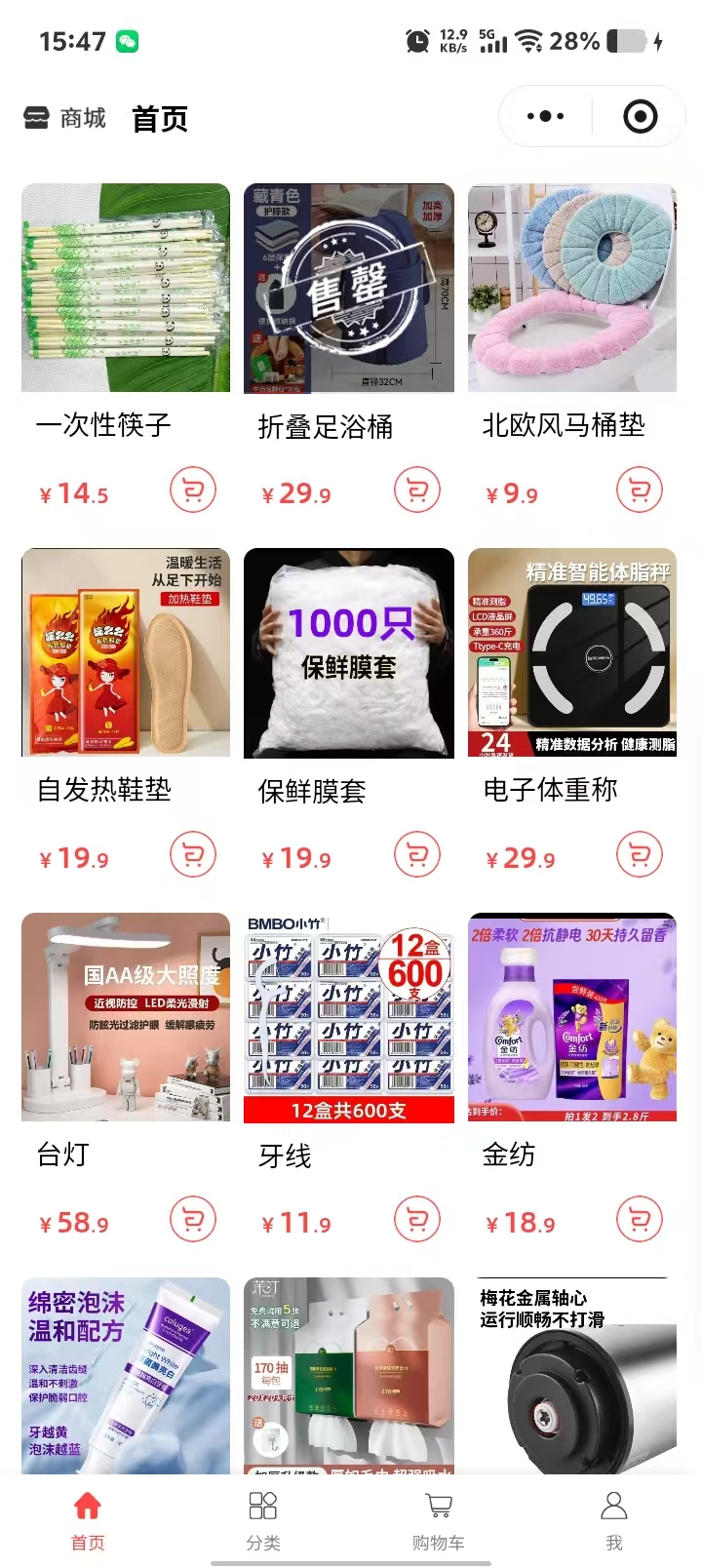Tap the 商城 store label
702x1568 pixels.
click(65, 118)
